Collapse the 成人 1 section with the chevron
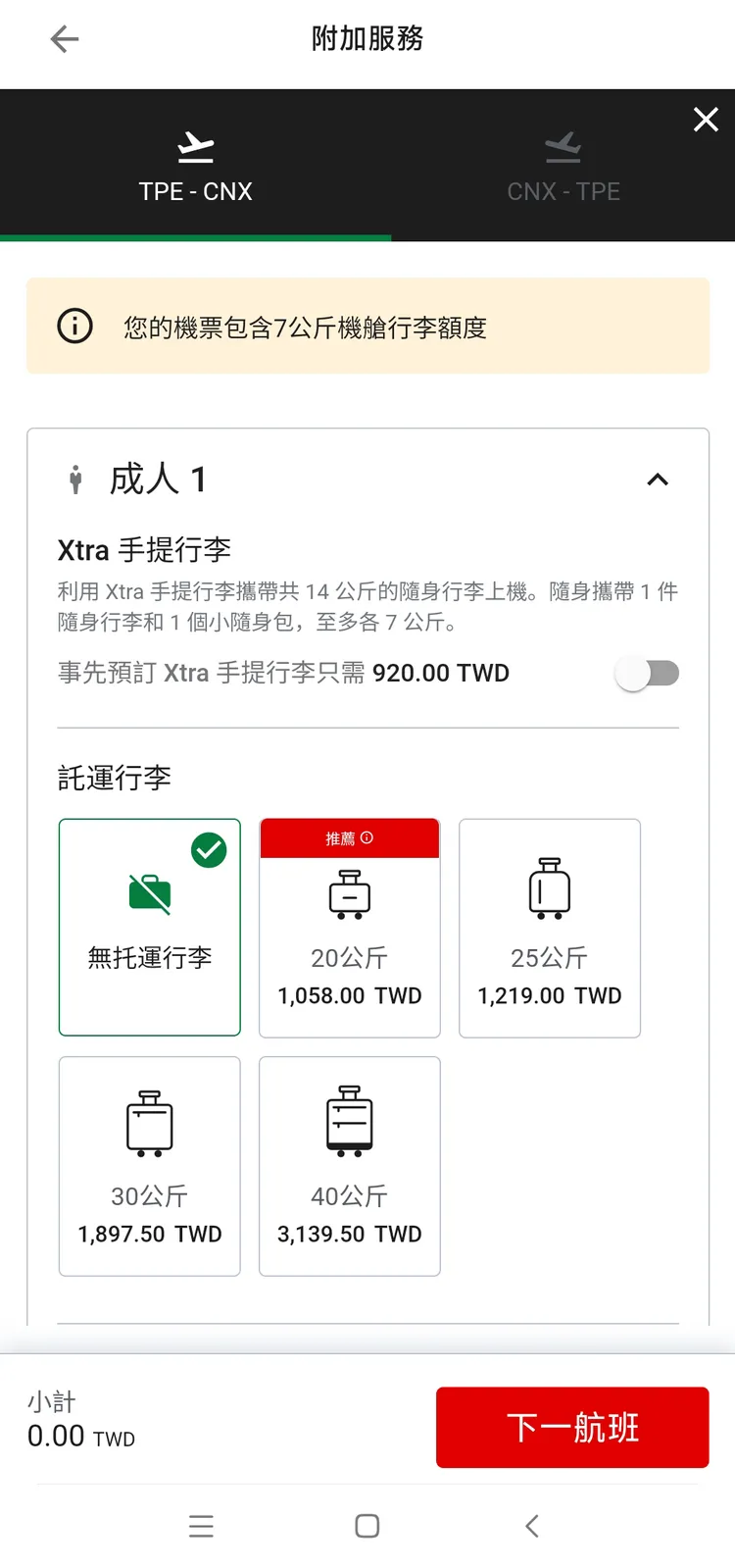The image size is (735, 1568). pyautogui.click(x=658, y=480)
